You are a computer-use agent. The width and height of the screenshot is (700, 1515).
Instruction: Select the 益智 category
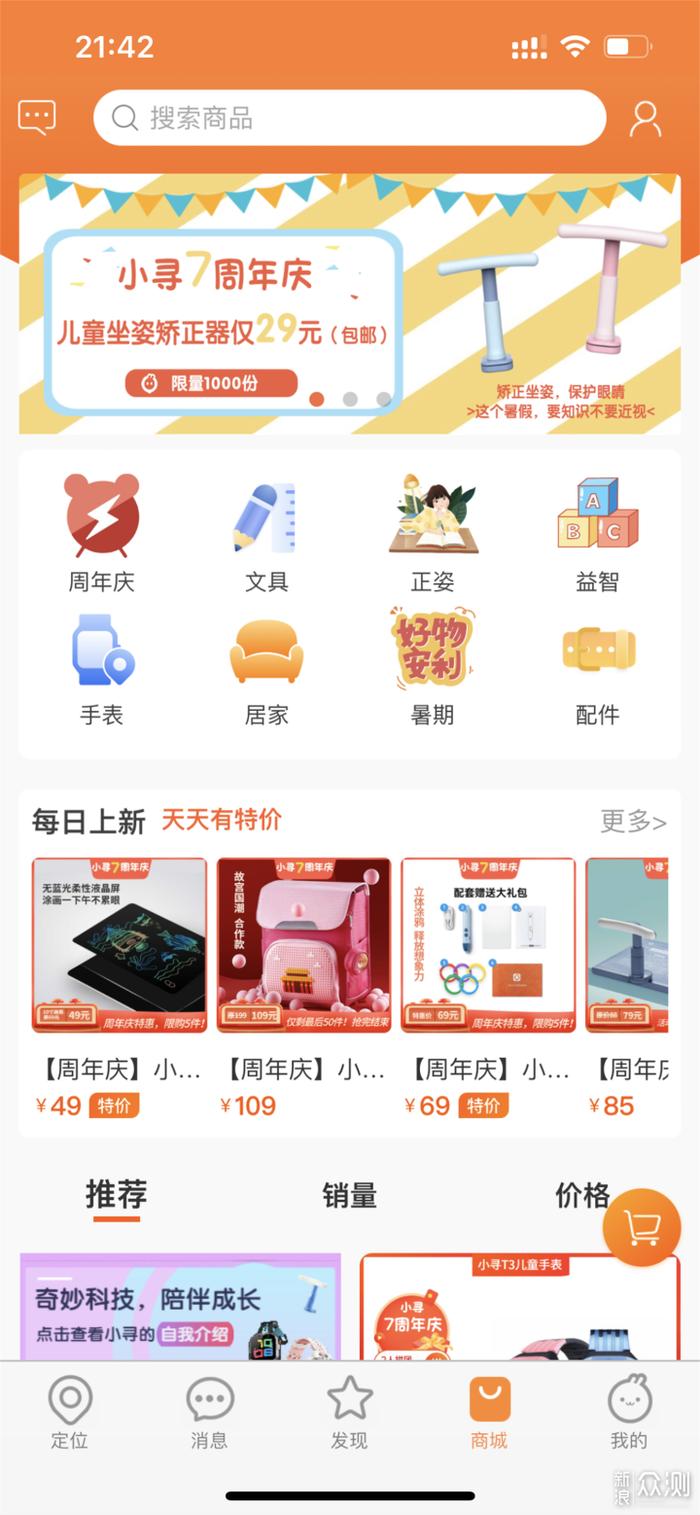[598, 533]
